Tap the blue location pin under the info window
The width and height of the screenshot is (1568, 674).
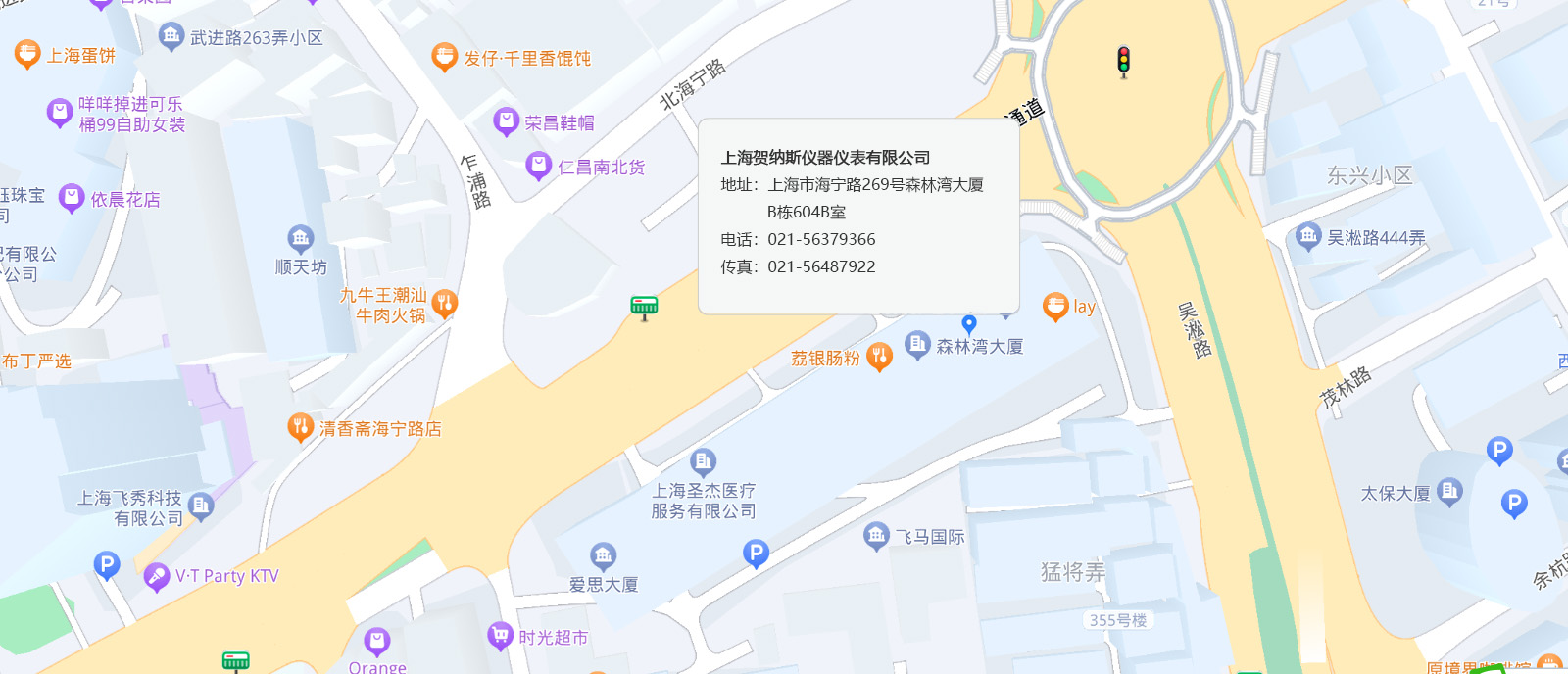(x=969, y=323)
